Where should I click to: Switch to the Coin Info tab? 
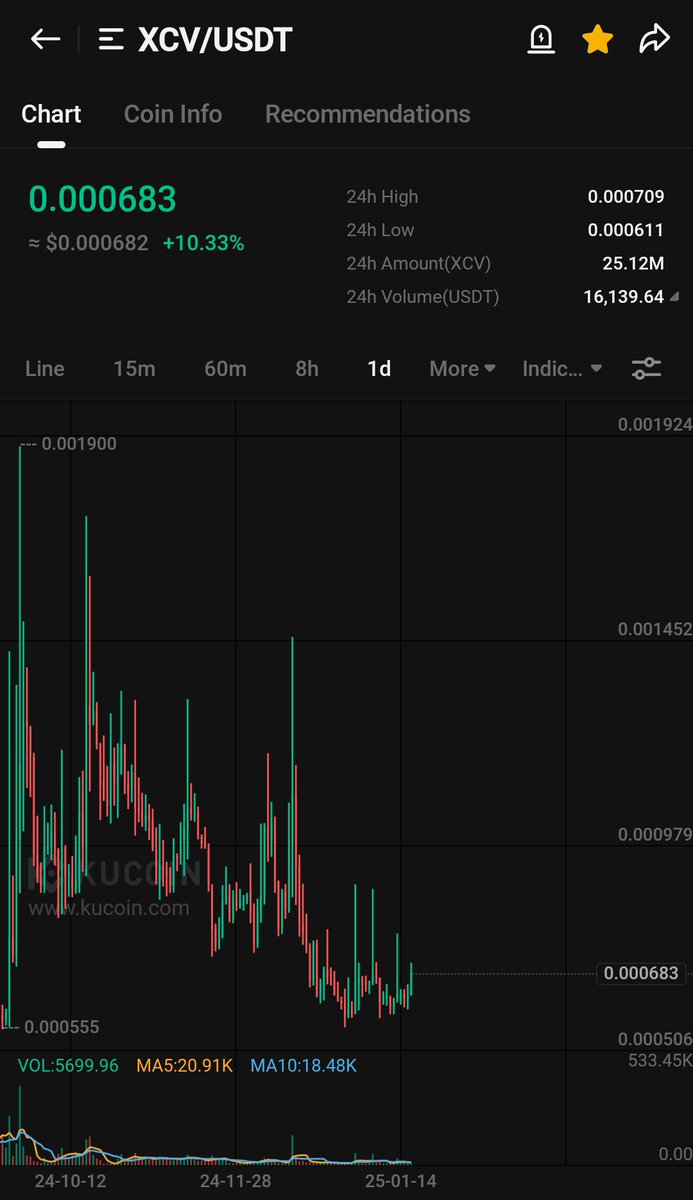tap(173, 114)
